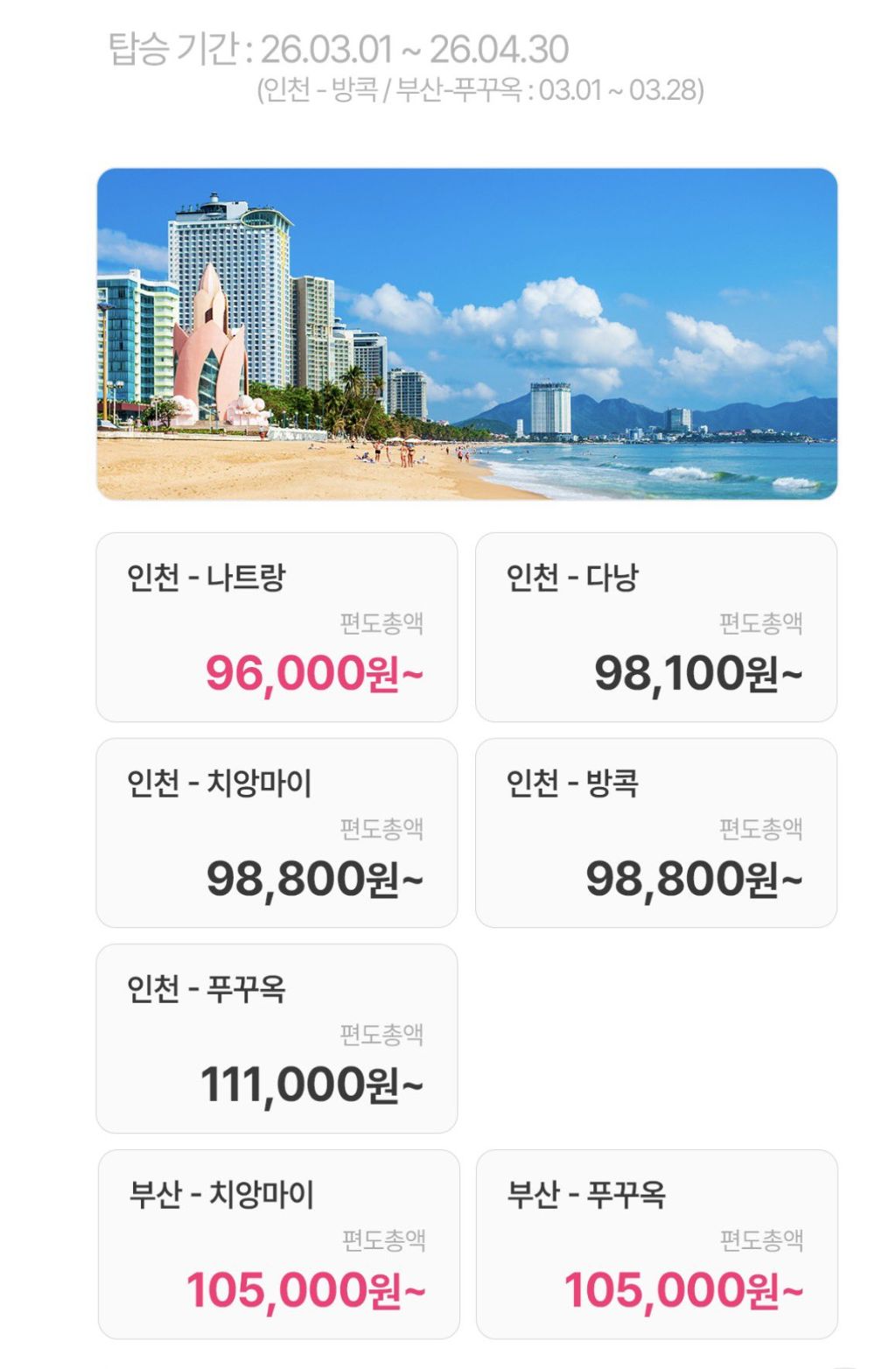This screenshot has width=896, height=1369.
Task: Open the 인천 - 치앙마이 fare card
Action: coord(276,832)
